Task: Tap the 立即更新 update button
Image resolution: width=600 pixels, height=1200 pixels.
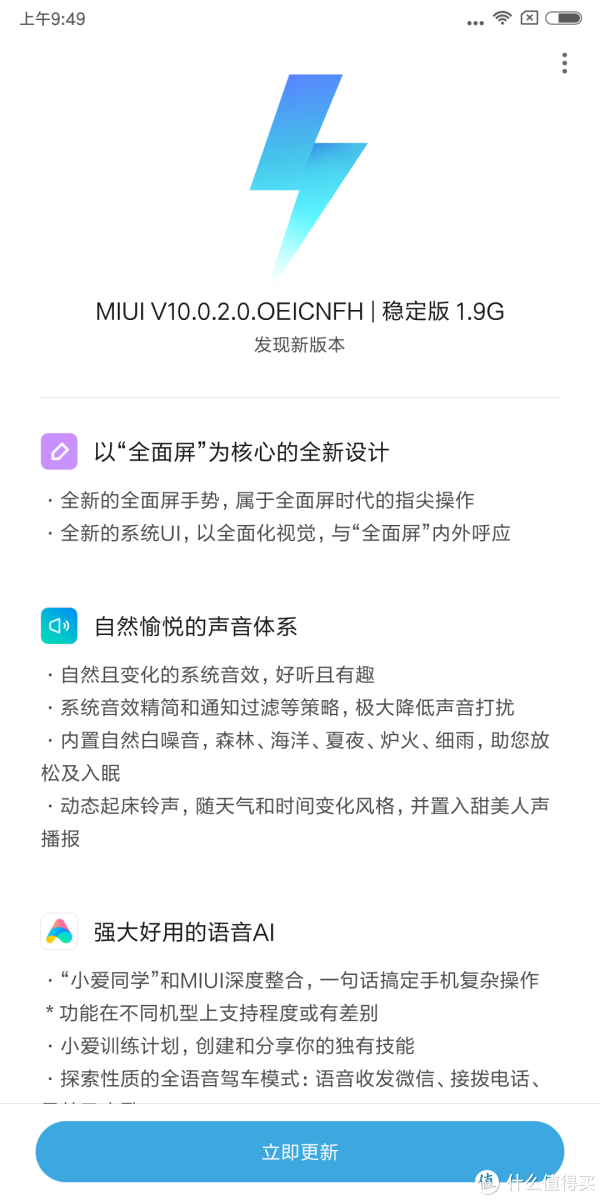Action: (300, 1152)
